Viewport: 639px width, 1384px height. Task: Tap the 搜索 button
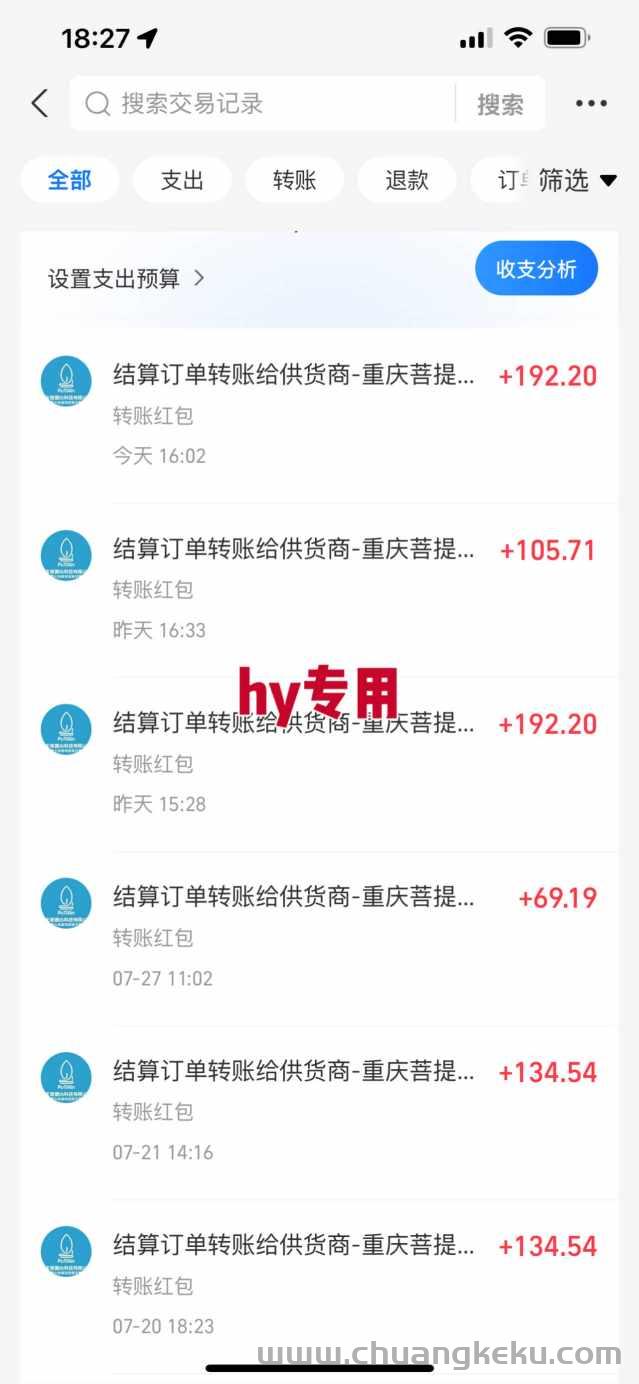pos(500,104)
